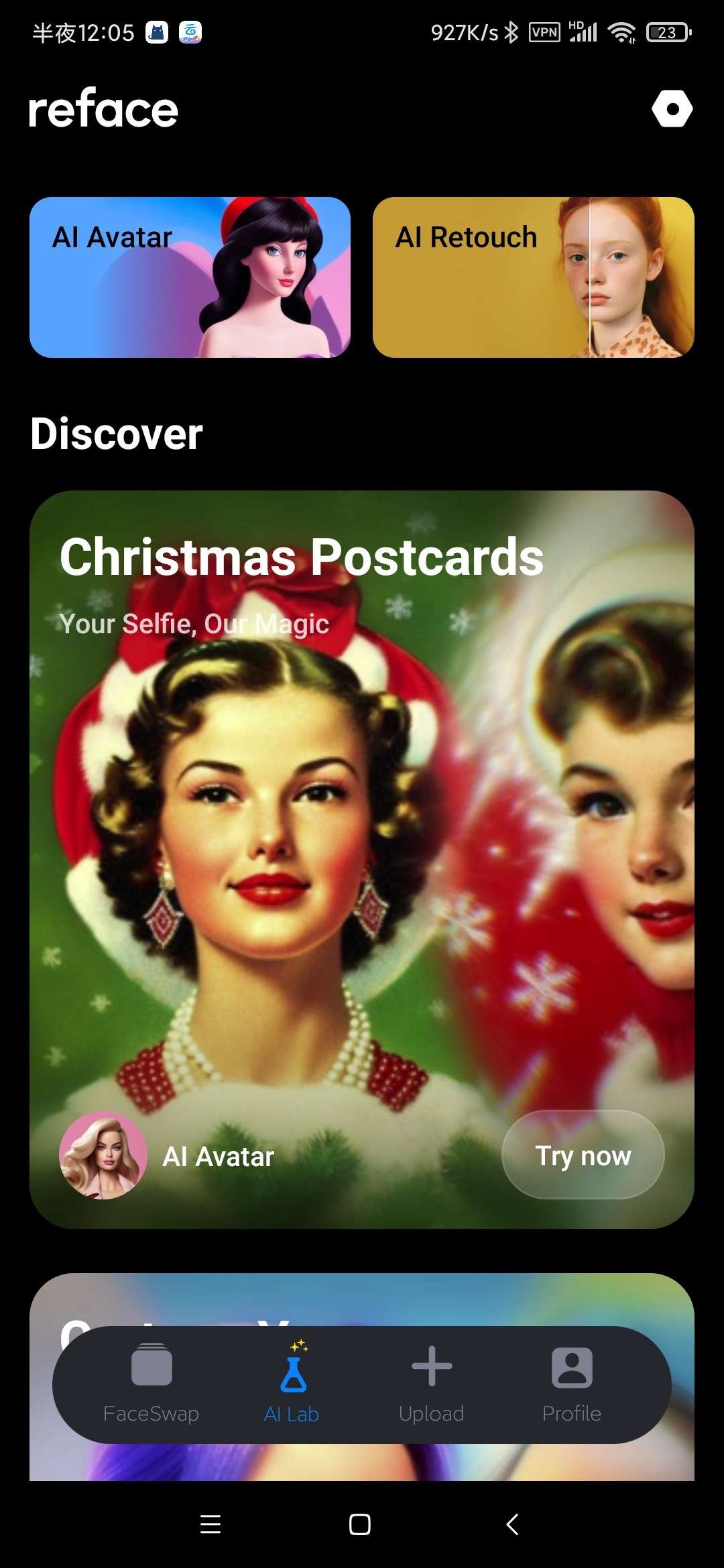Switch to the FaceSwap tab
Viewport: 724px width, 1568px height.
152,1384
